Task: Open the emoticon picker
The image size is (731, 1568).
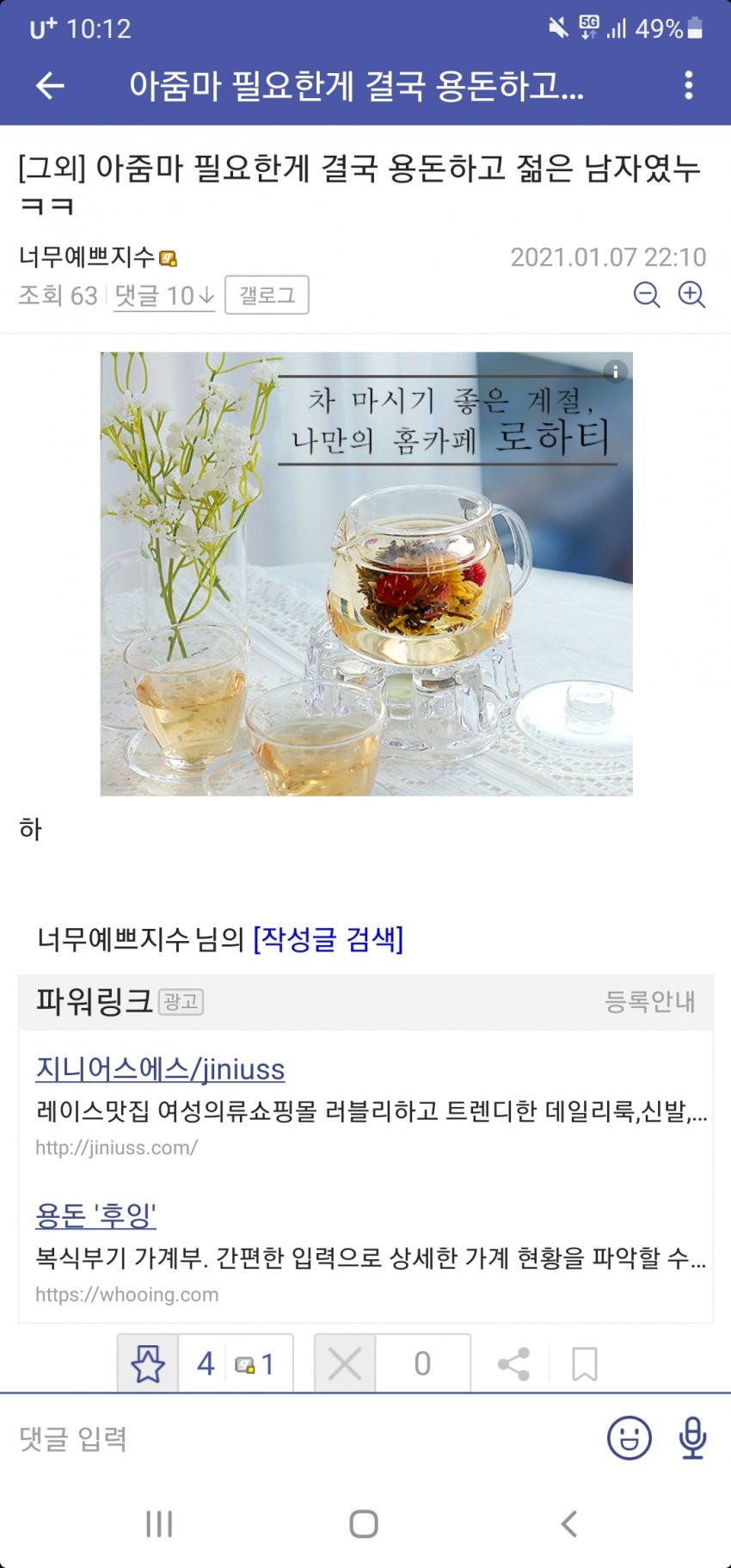Action: tap(629, 1438)
